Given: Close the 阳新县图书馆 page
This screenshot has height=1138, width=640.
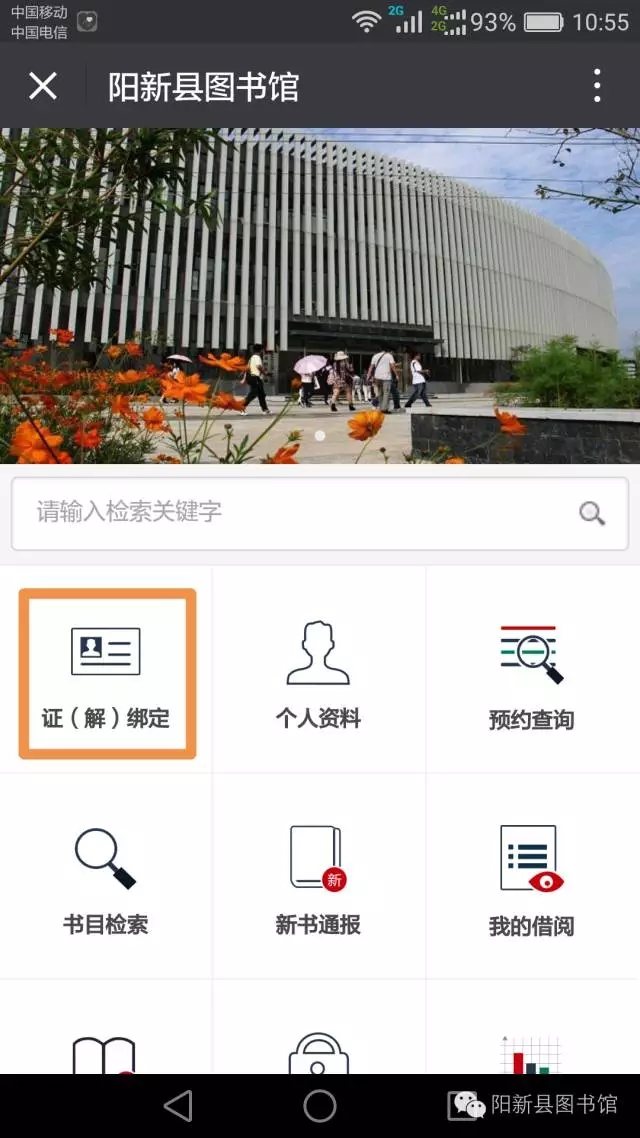Looking at the screenshot, I should (43, 86).
